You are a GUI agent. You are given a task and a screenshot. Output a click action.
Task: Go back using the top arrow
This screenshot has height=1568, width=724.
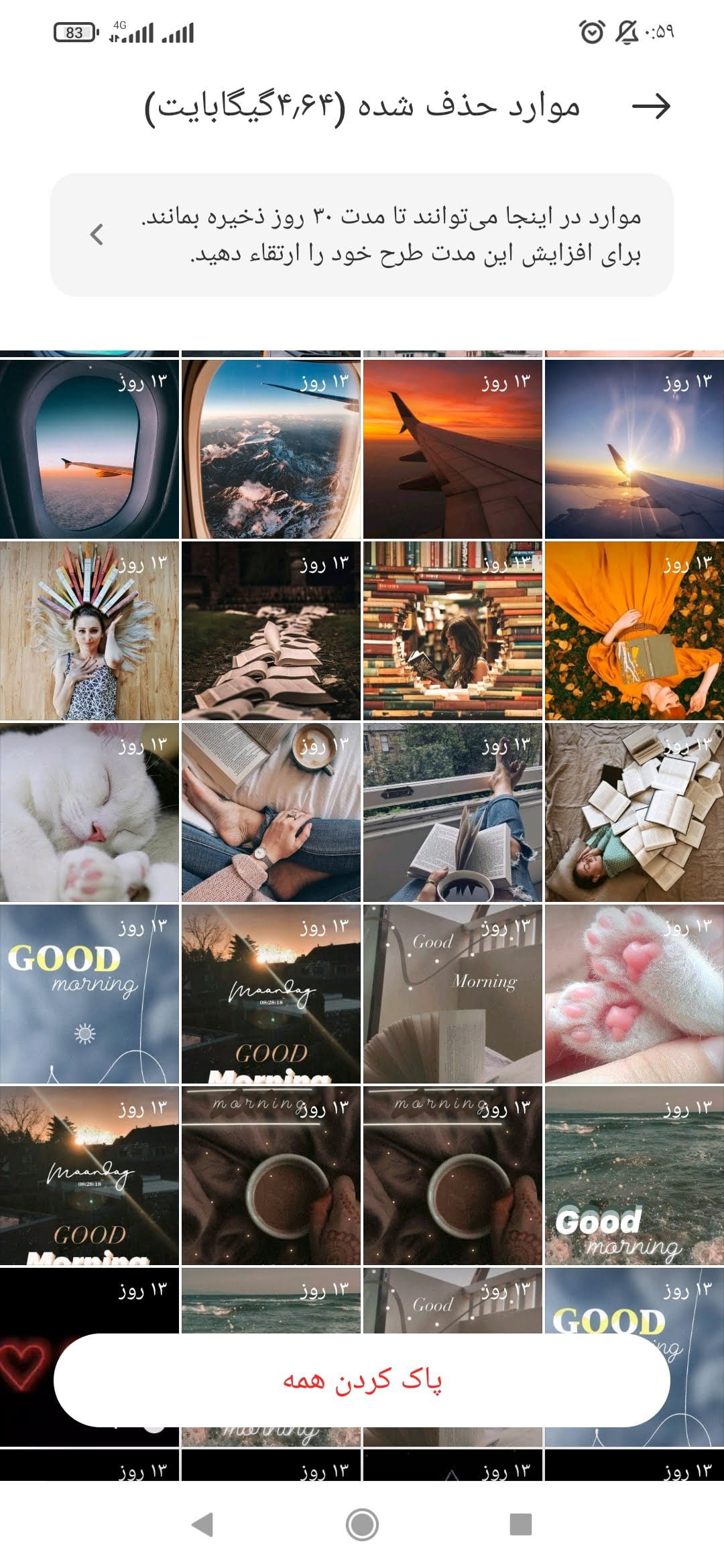click(x=651, y=106)
